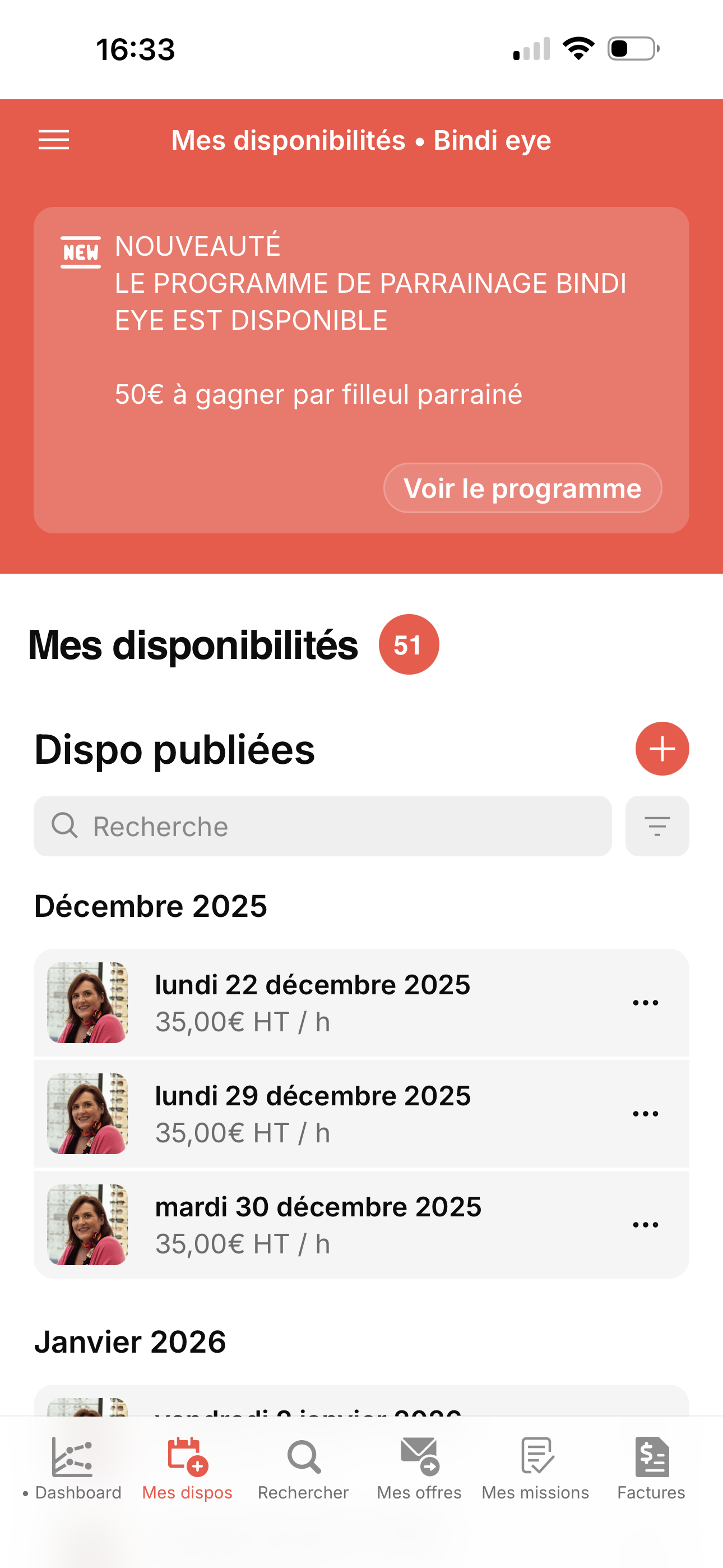Open the Mes offres tab
Screen dimensions: 723x1568
point(419,1468)
